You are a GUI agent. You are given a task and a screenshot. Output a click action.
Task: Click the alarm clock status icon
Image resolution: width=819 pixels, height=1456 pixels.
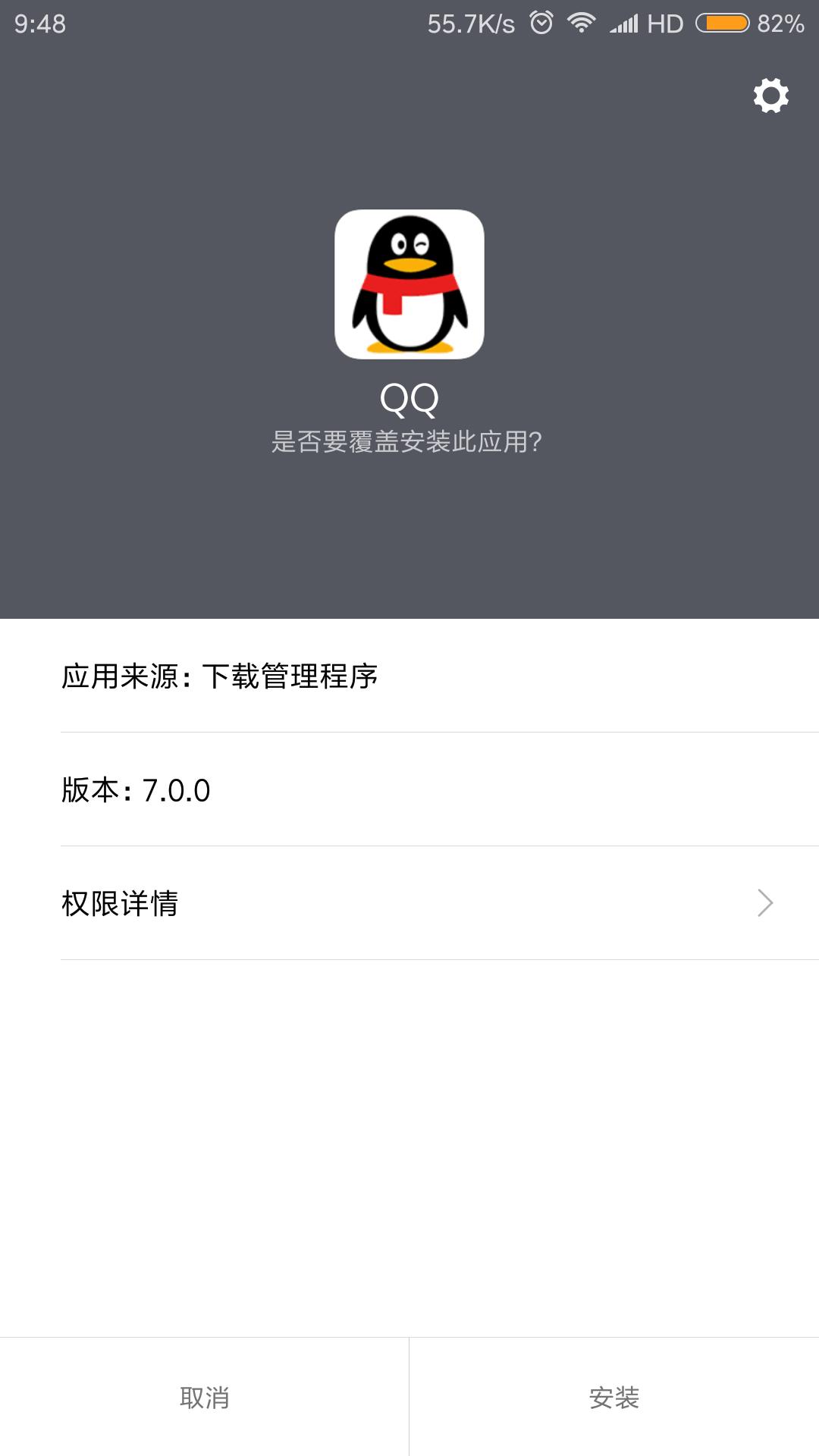[540, 23]
